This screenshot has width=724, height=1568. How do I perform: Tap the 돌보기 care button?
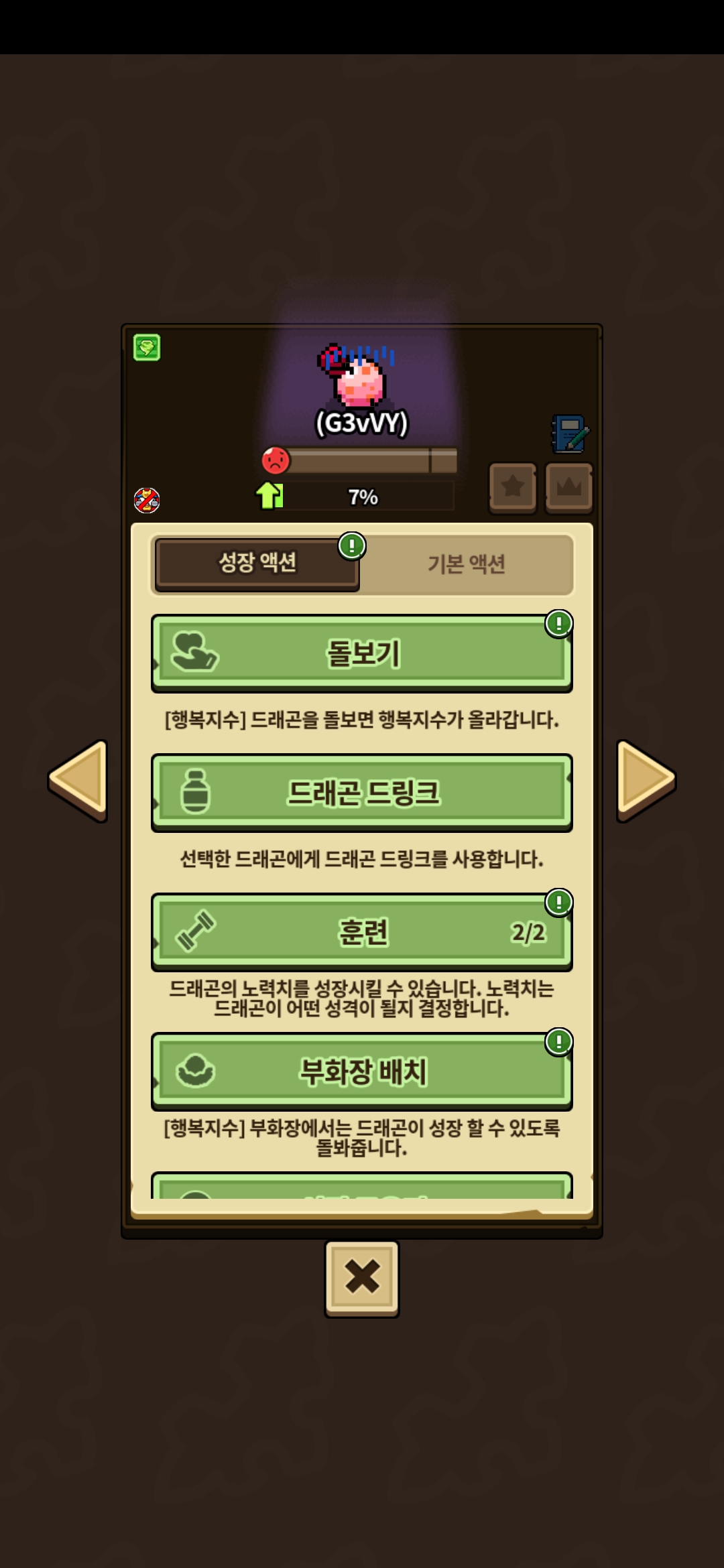pos(362,653)
